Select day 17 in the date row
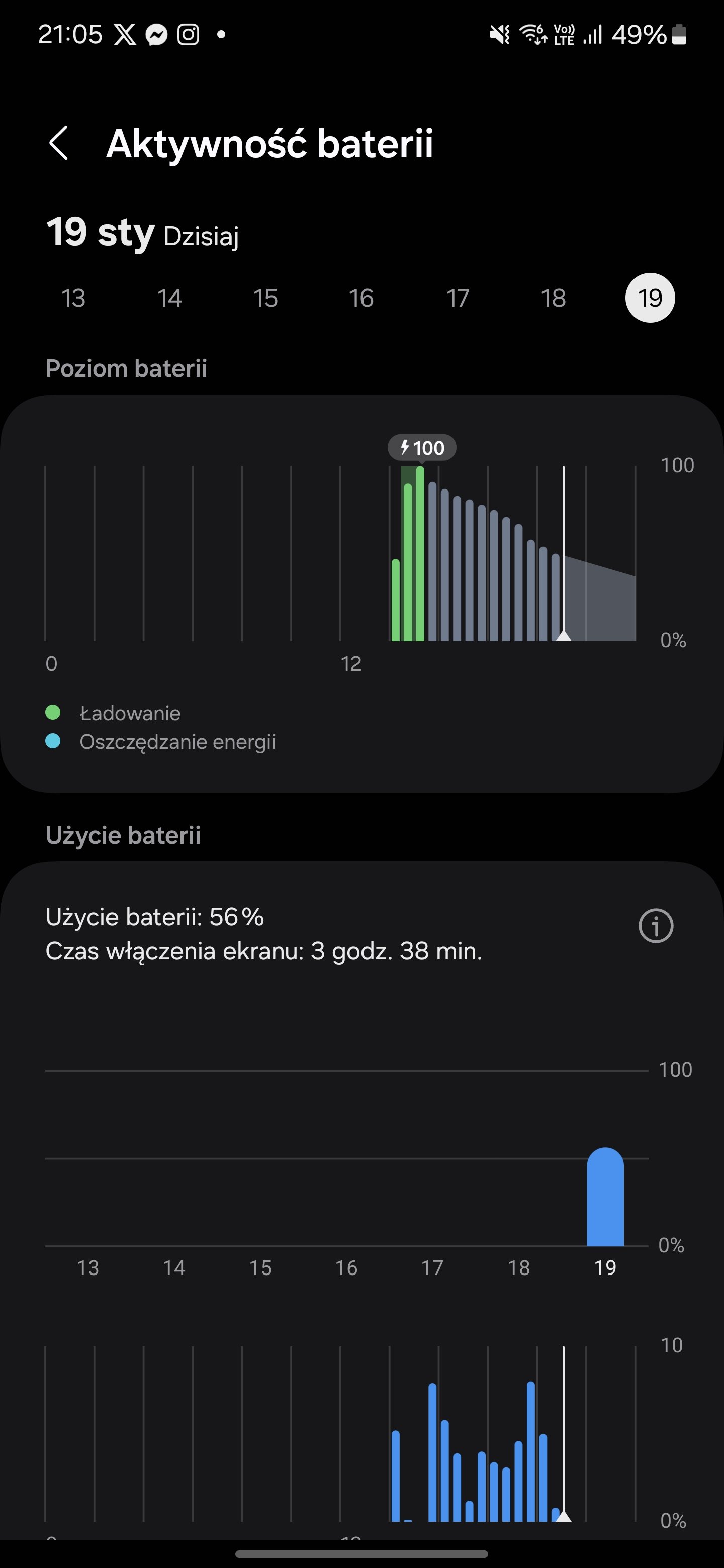This screenshot has height=1568, width=724. pos(458,298)
